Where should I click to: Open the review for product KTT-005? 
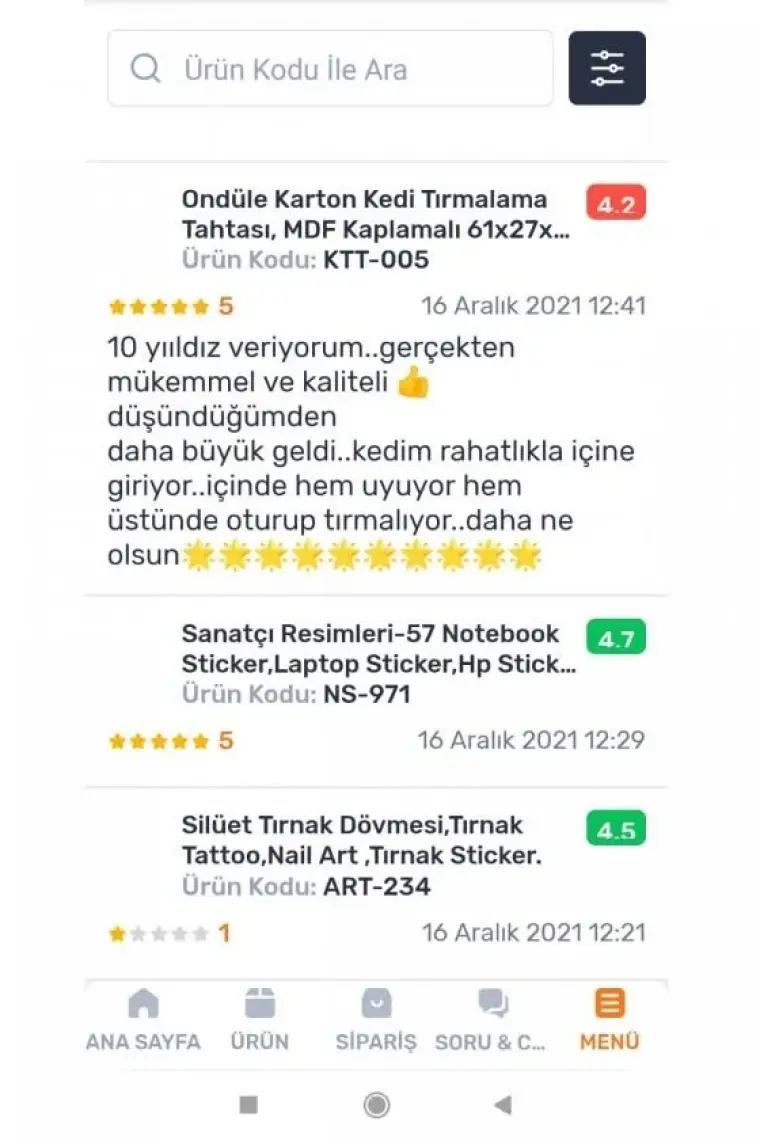[376, 229]
